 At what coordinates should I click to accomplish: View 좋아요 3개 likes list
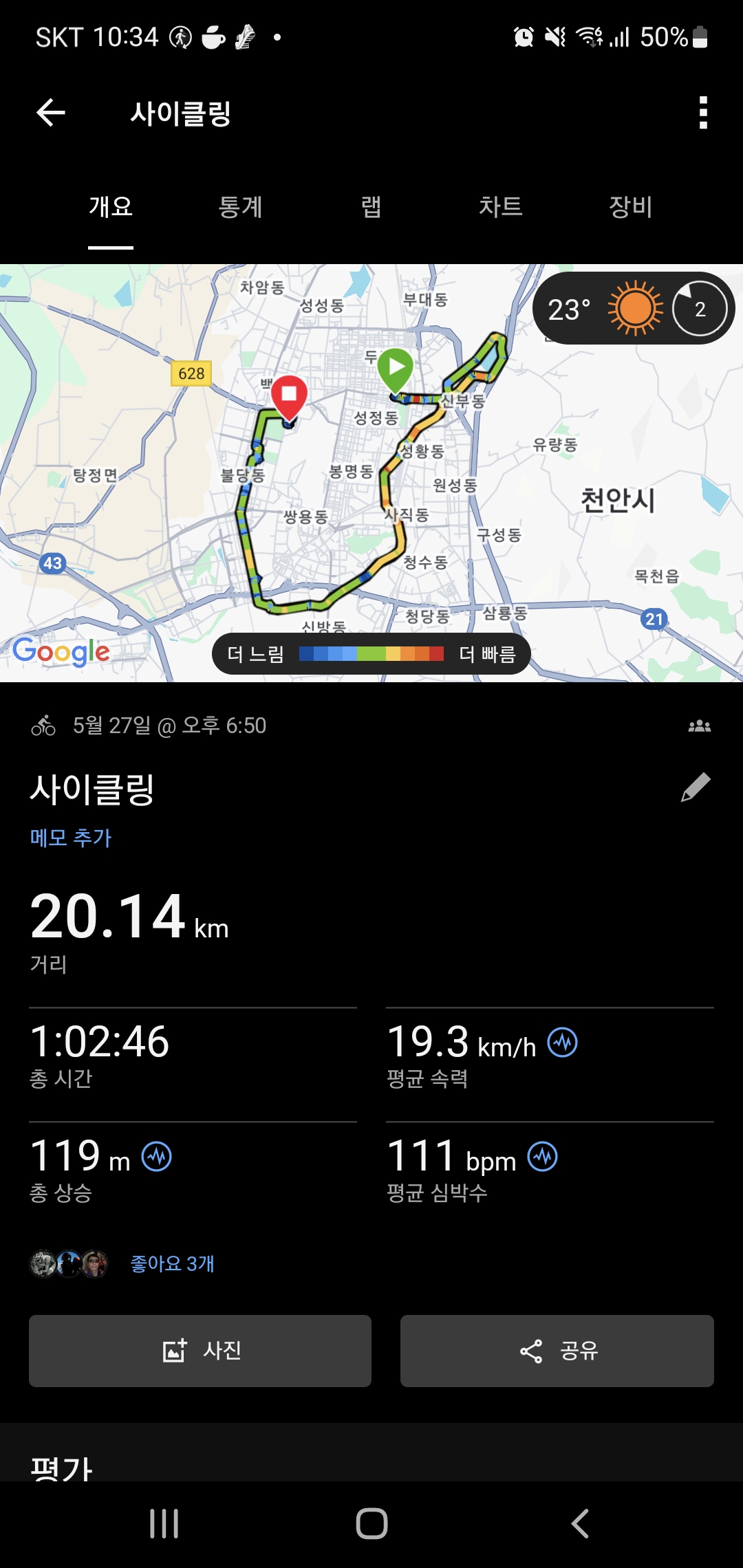pyautogui.click(x=172, y=1263)
